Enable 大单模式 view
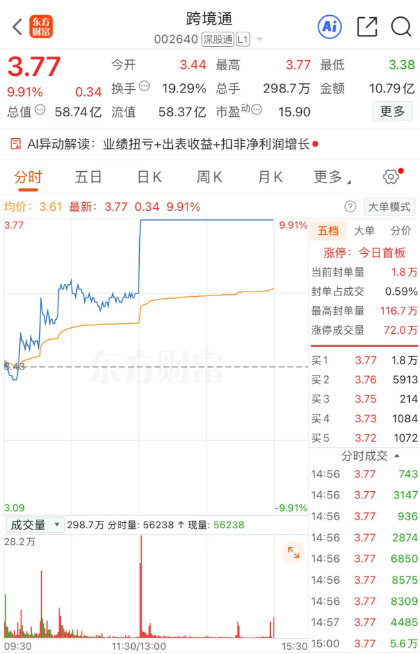 coord(390,206)
